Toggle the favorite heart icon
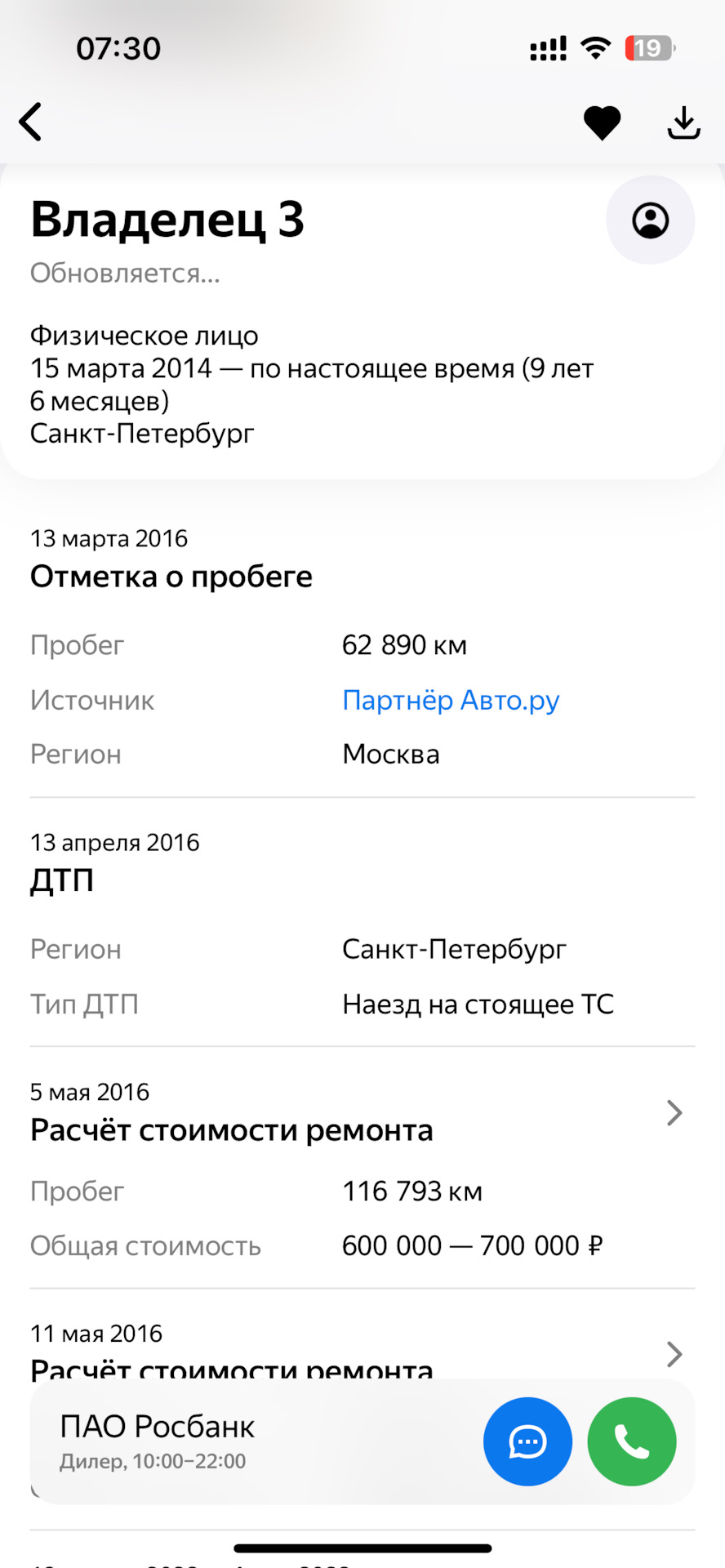This screenshot has height=1568, width=725. point(602,123)
